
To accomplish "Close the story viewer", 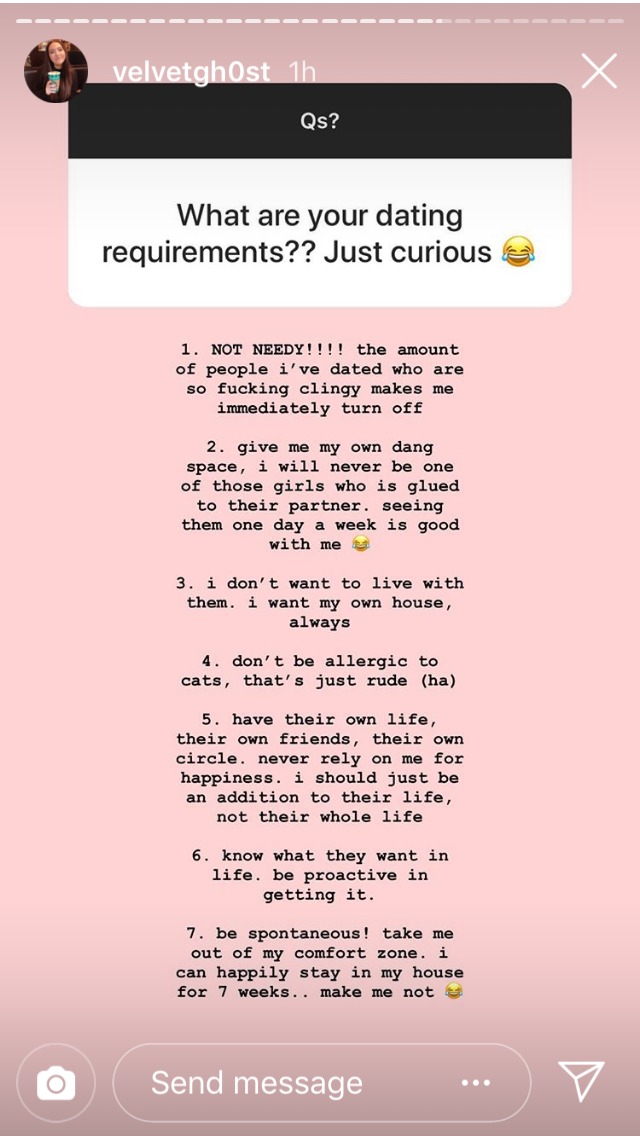I will (599, 71).
